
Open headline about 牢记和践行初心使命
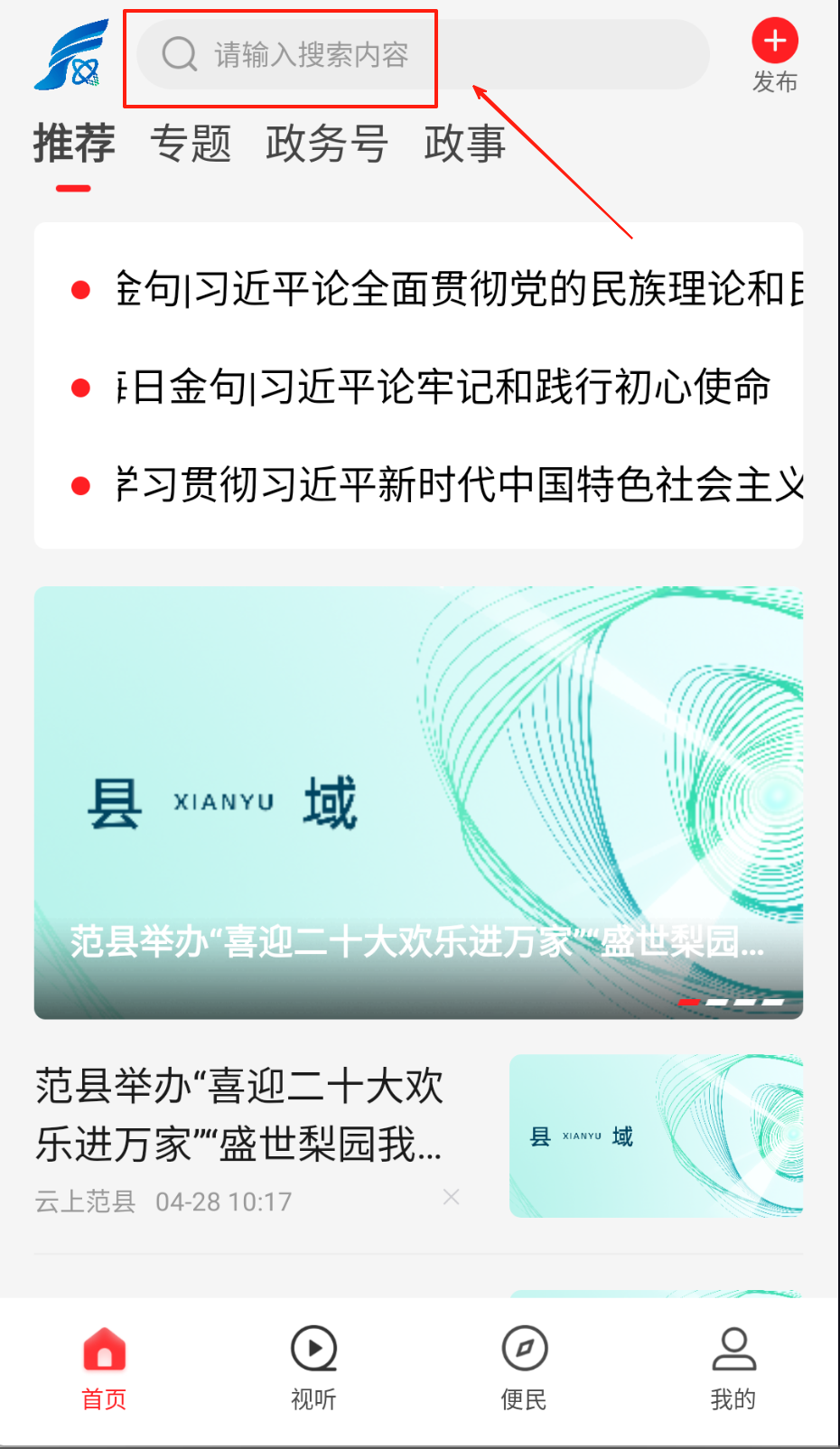[x=443, y=388]
